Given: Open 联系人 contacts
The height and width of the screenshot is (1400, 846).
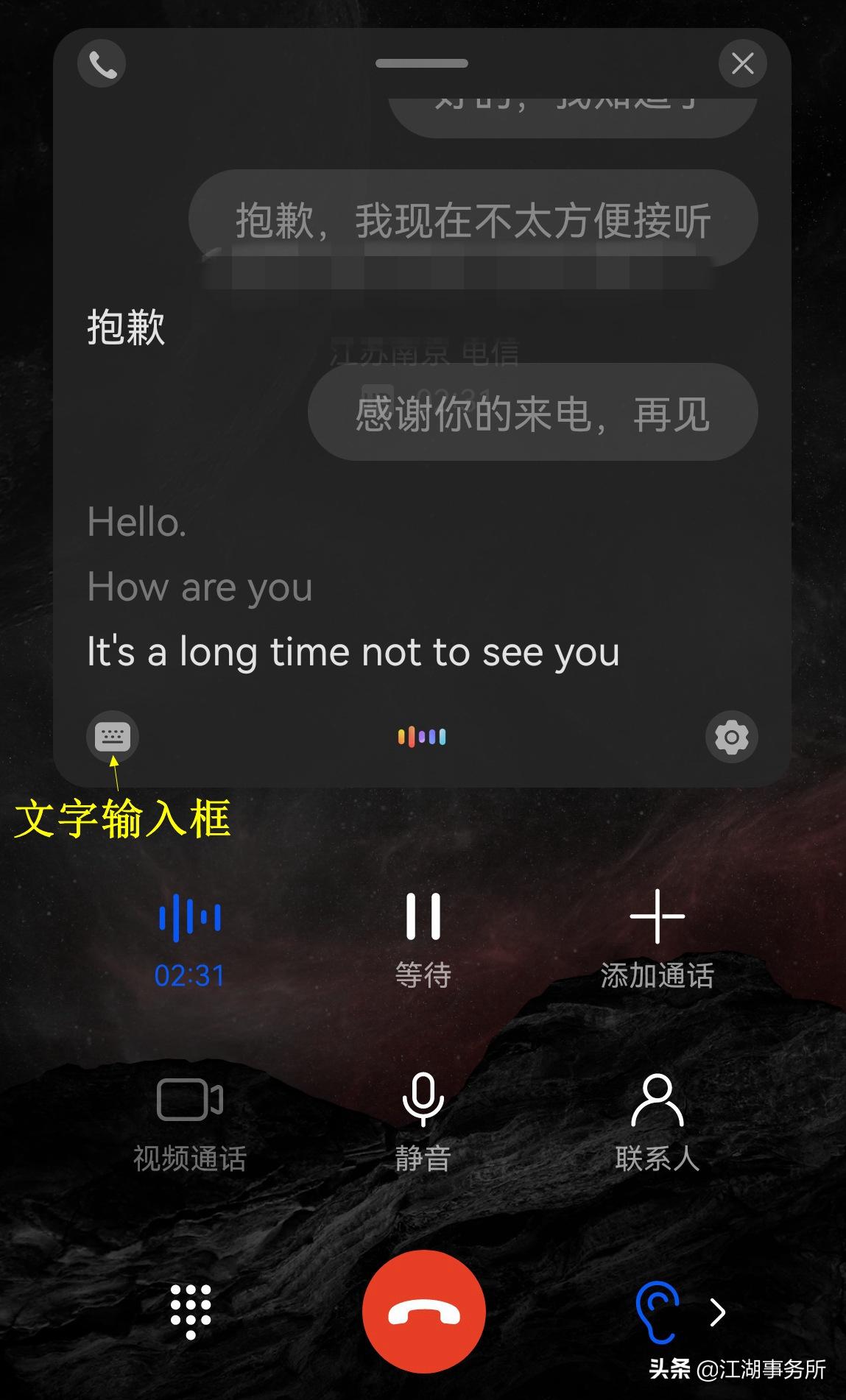Looking at the screenshot, I should 657,1119.
